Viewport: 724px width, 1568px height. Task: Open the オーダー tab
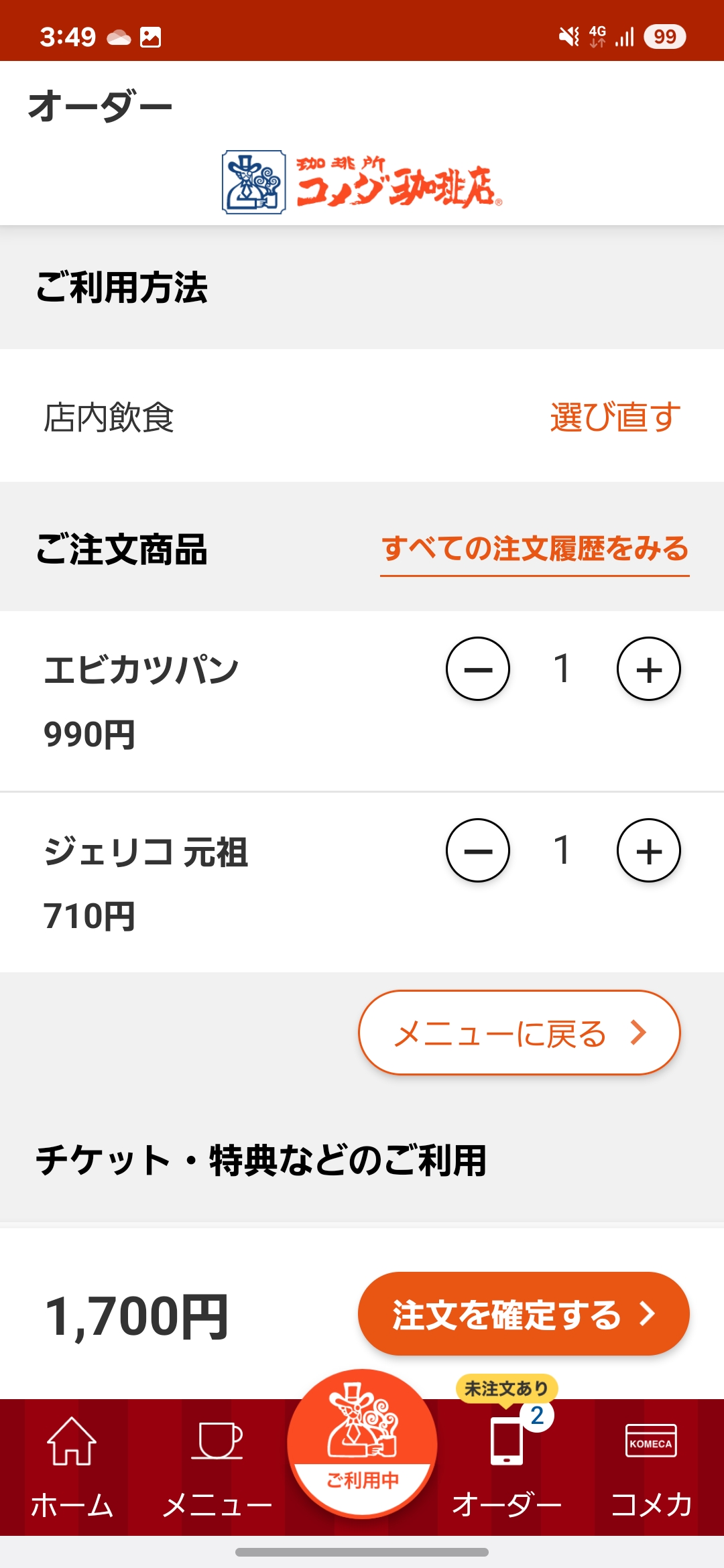[x=507, y=1467]
